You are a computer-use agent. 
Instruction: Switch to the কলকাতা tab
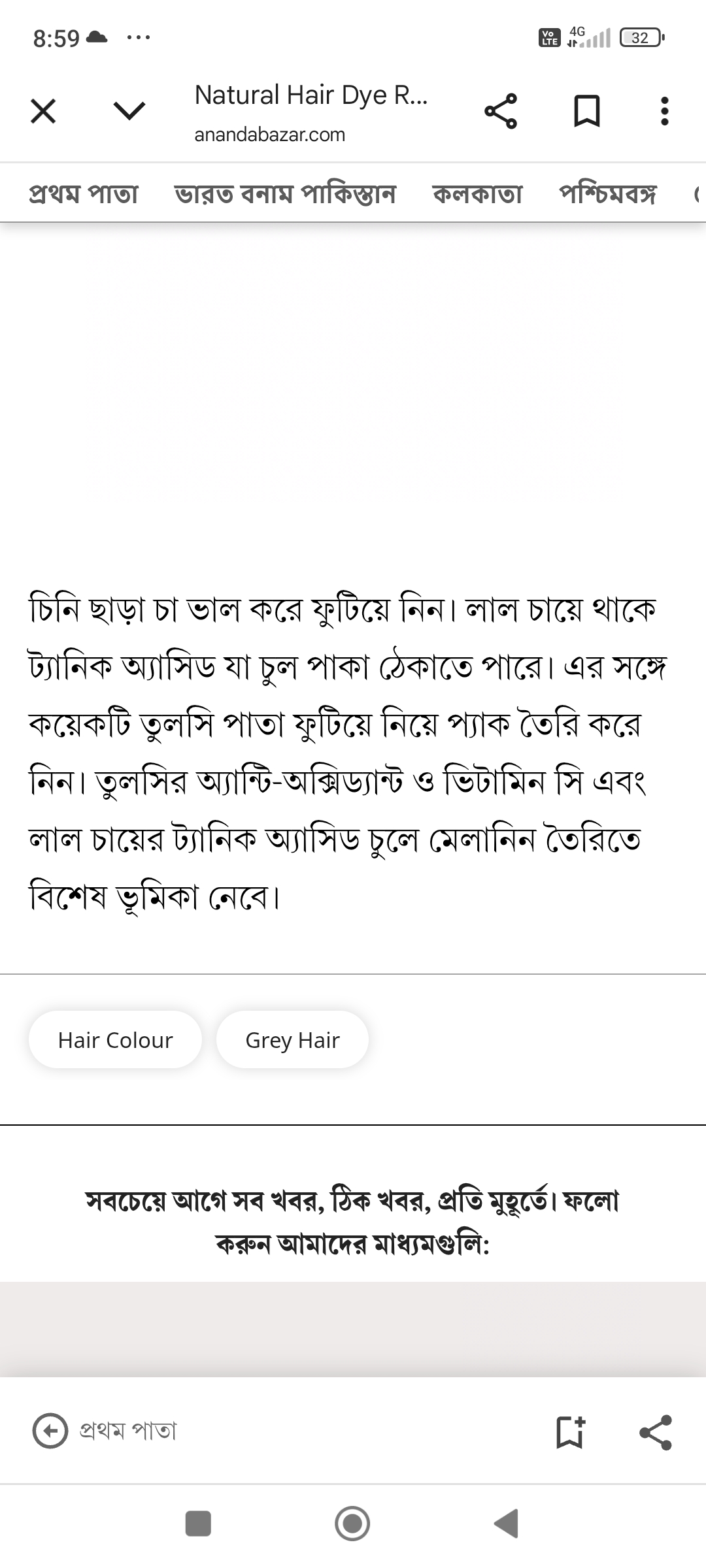pyautogui.click(x=478, y=194)
